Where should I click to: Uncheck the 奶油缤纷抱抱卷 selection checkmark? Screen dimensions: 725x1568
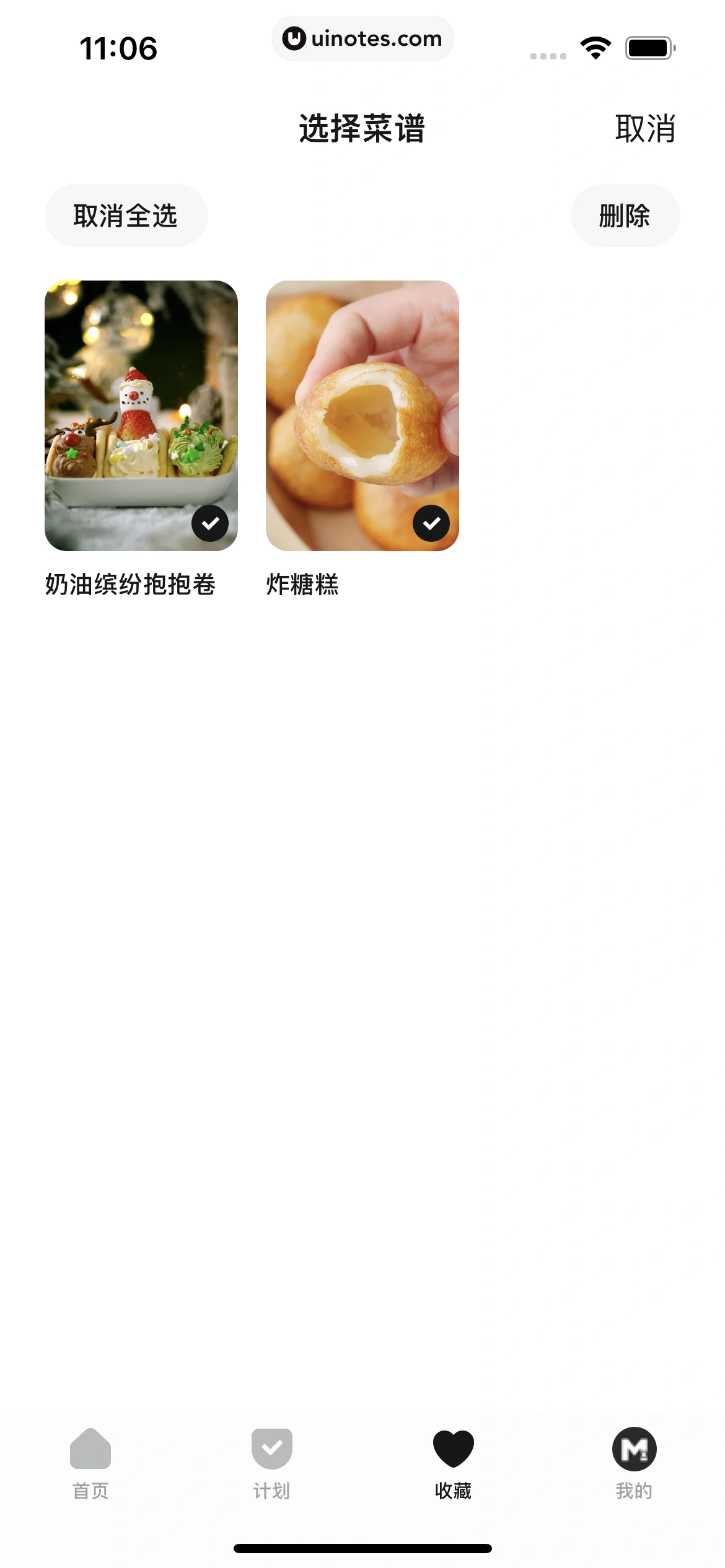[211, 523]
